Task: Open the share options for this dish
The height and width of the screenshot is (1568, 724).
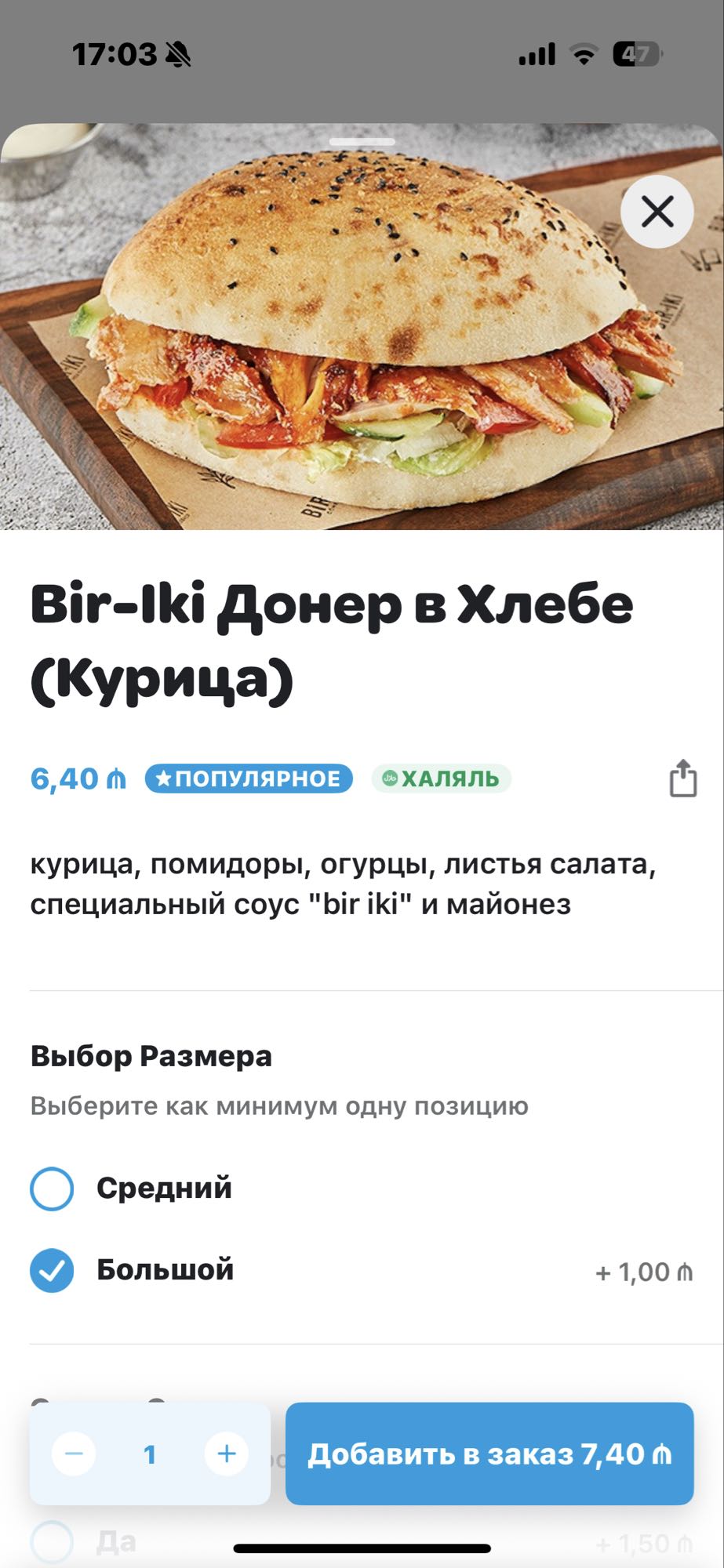Action: (x=682, y=779)
